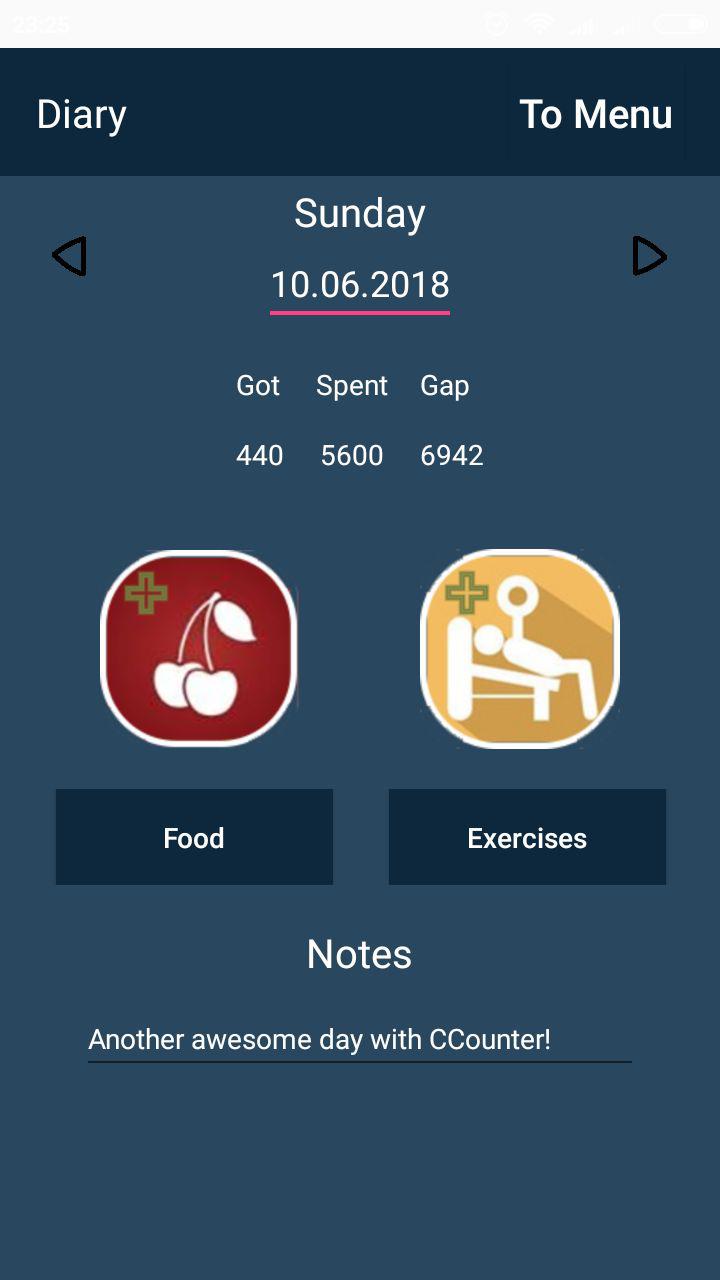Click the Diary title
This screenshot has height=1280, width=720.
click(x=81, y=113)
